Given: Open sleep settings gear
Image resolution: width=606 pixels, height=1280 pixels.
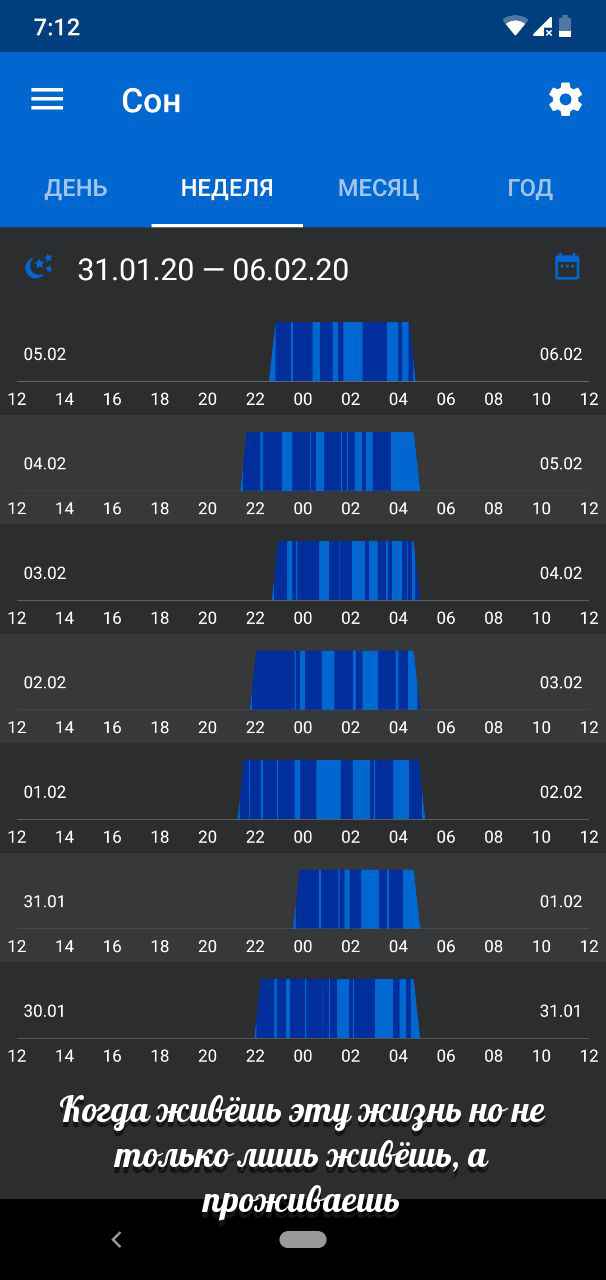Looking at the screenshot, I should (x=565, y=99).
